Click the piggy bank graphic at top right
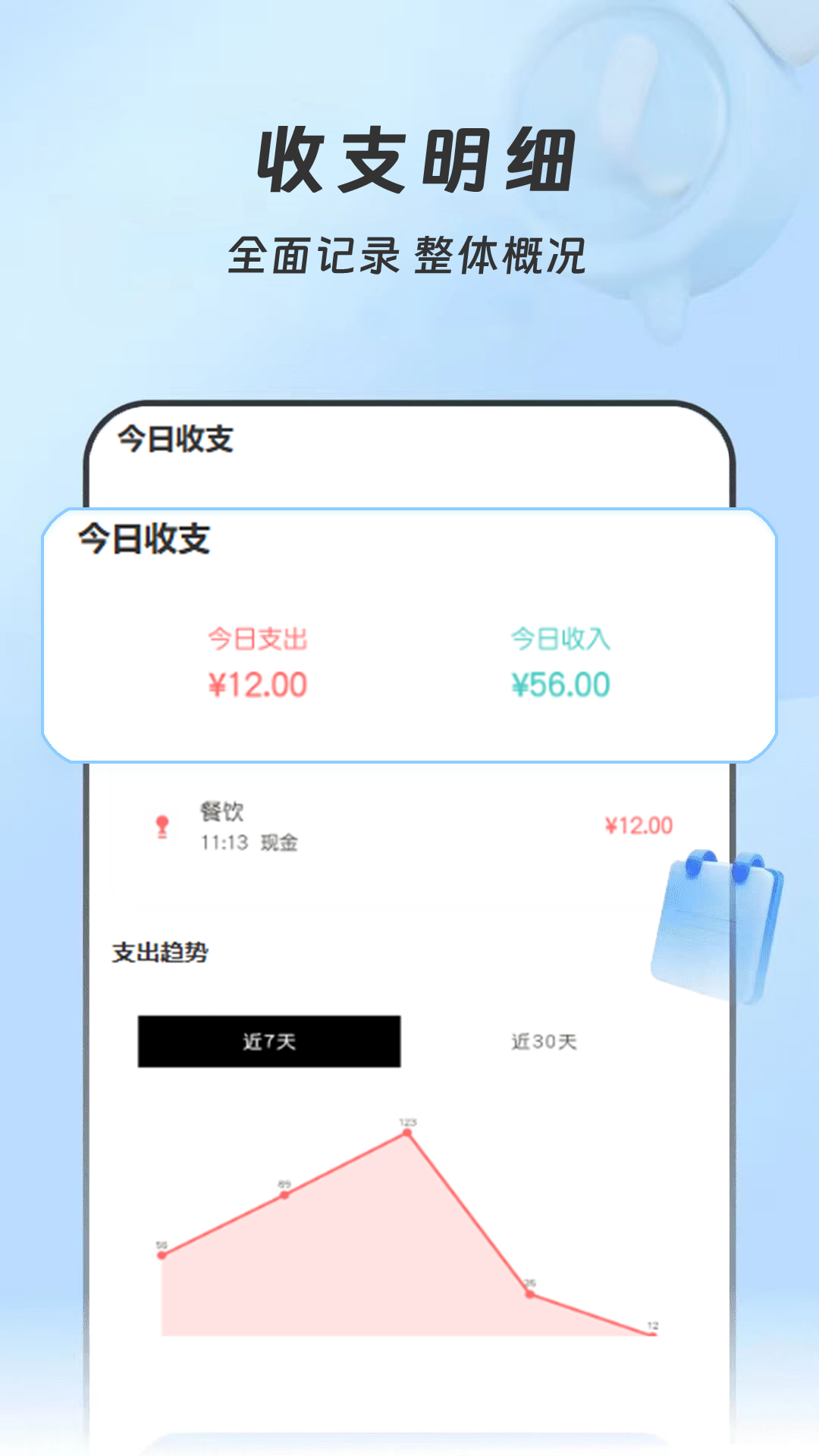Image resolution: width=819 pixels, height=1456 pixels. tap(660, 114)
